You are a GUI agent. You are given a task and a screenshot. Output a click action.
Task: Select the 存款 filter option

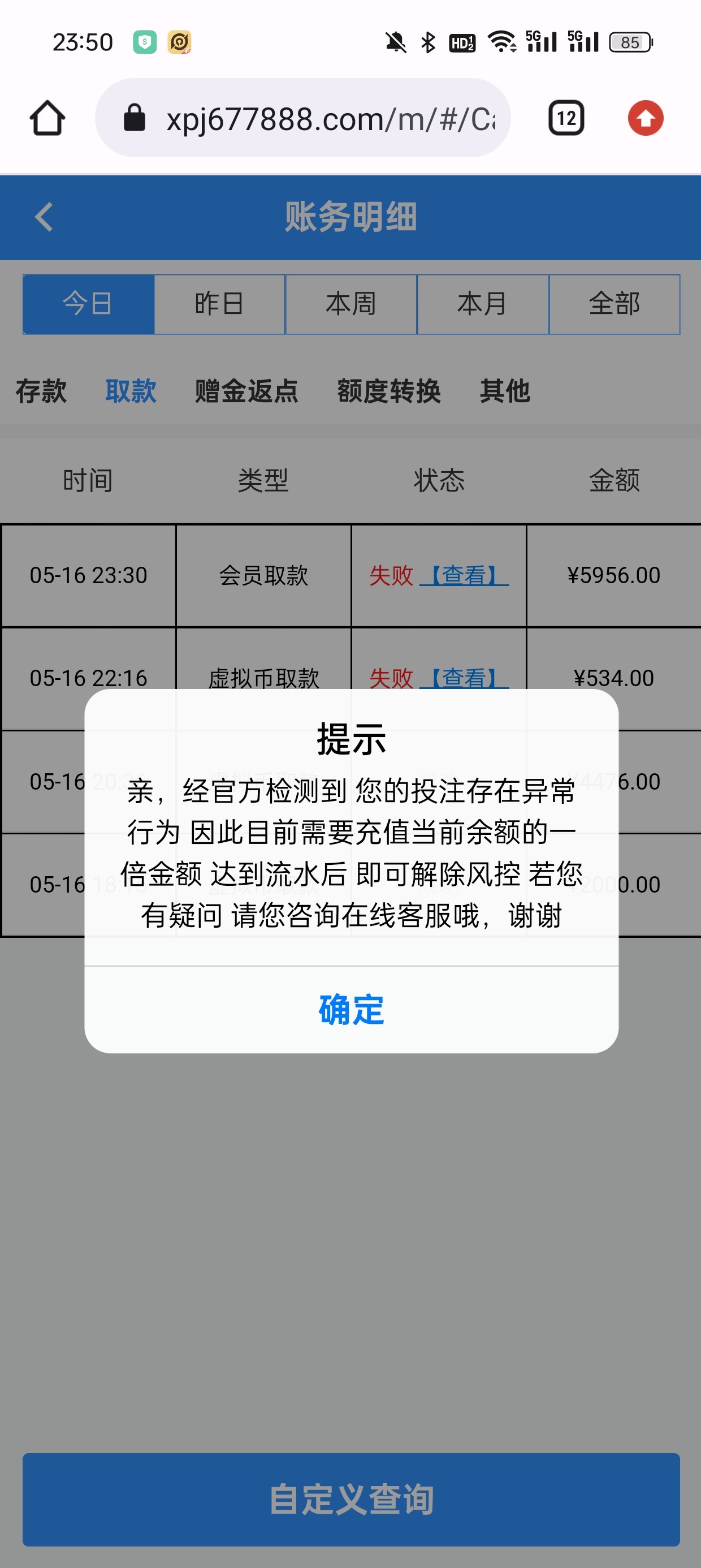40,393
